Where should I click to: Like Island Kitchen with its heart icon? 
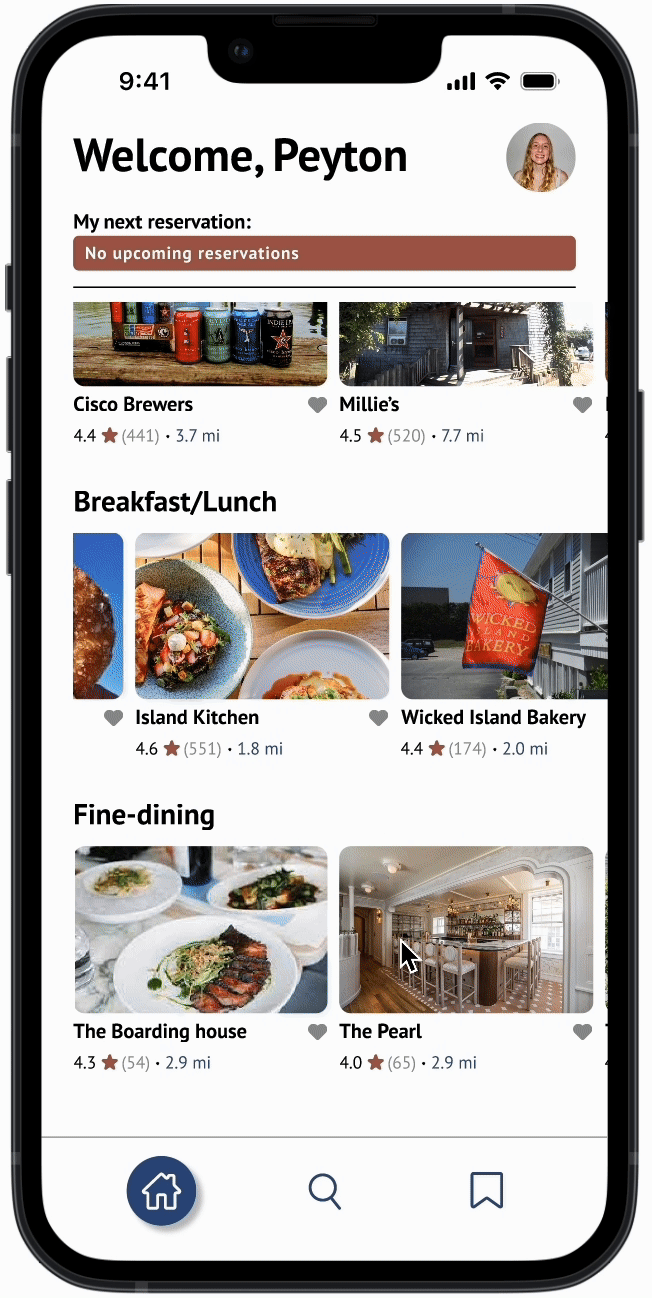tap(378, 718)
